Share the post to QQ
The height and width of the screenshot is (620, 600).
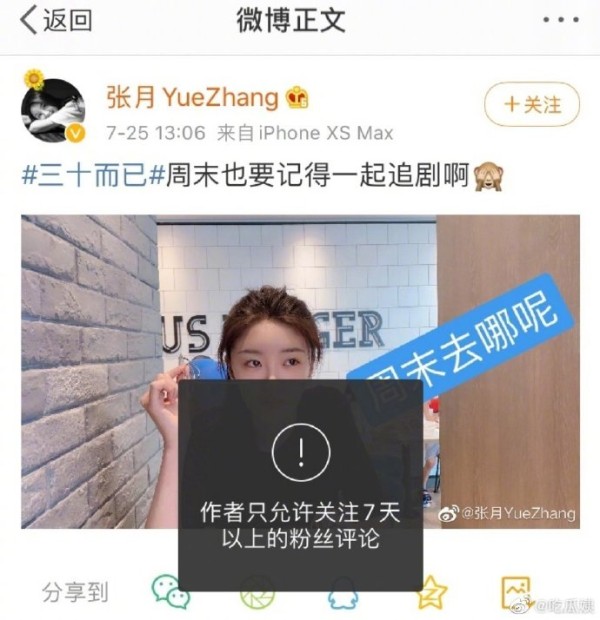(343, 594)
